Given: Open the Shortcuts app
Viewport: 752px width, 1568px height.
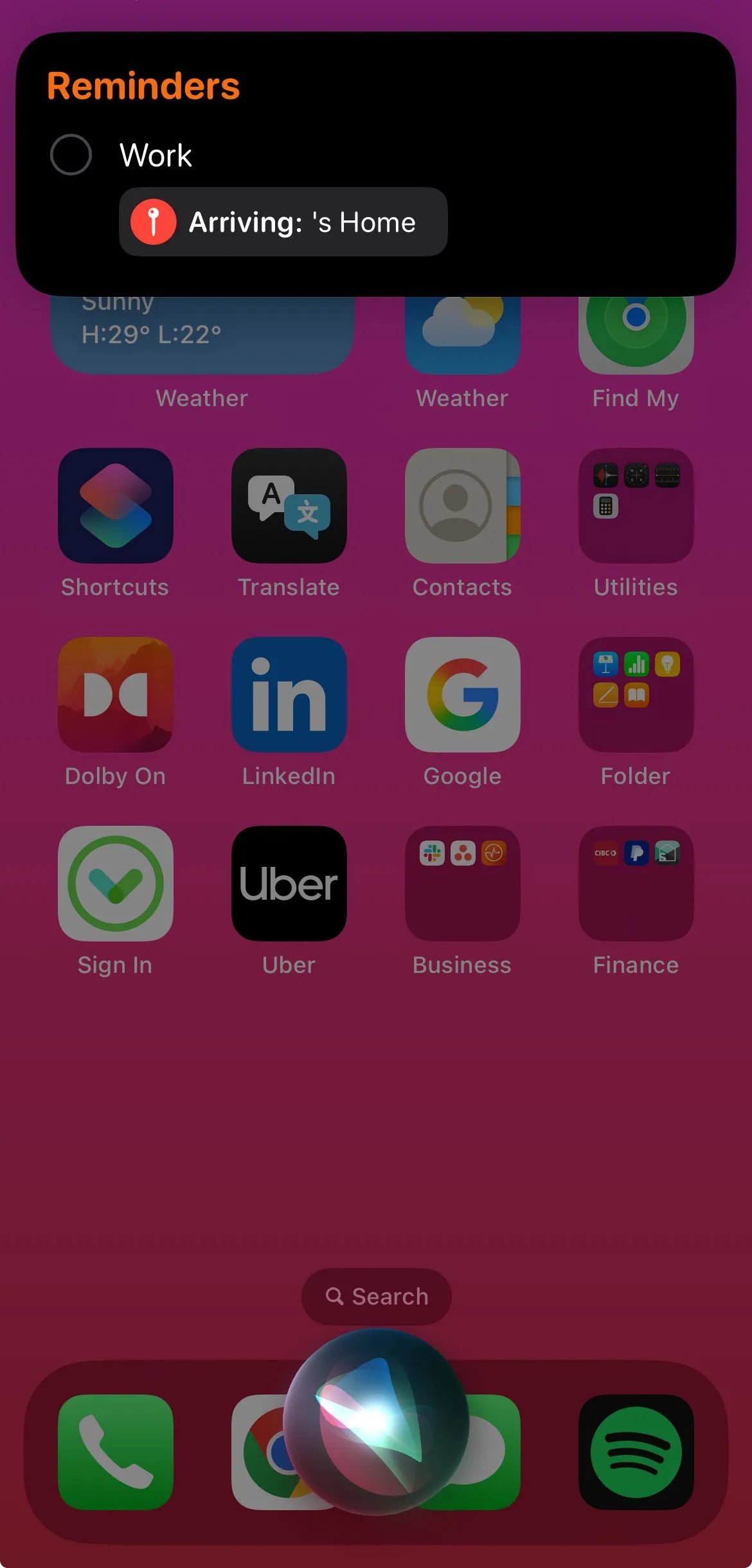Looking at the screenshot, I should point(116,506).
